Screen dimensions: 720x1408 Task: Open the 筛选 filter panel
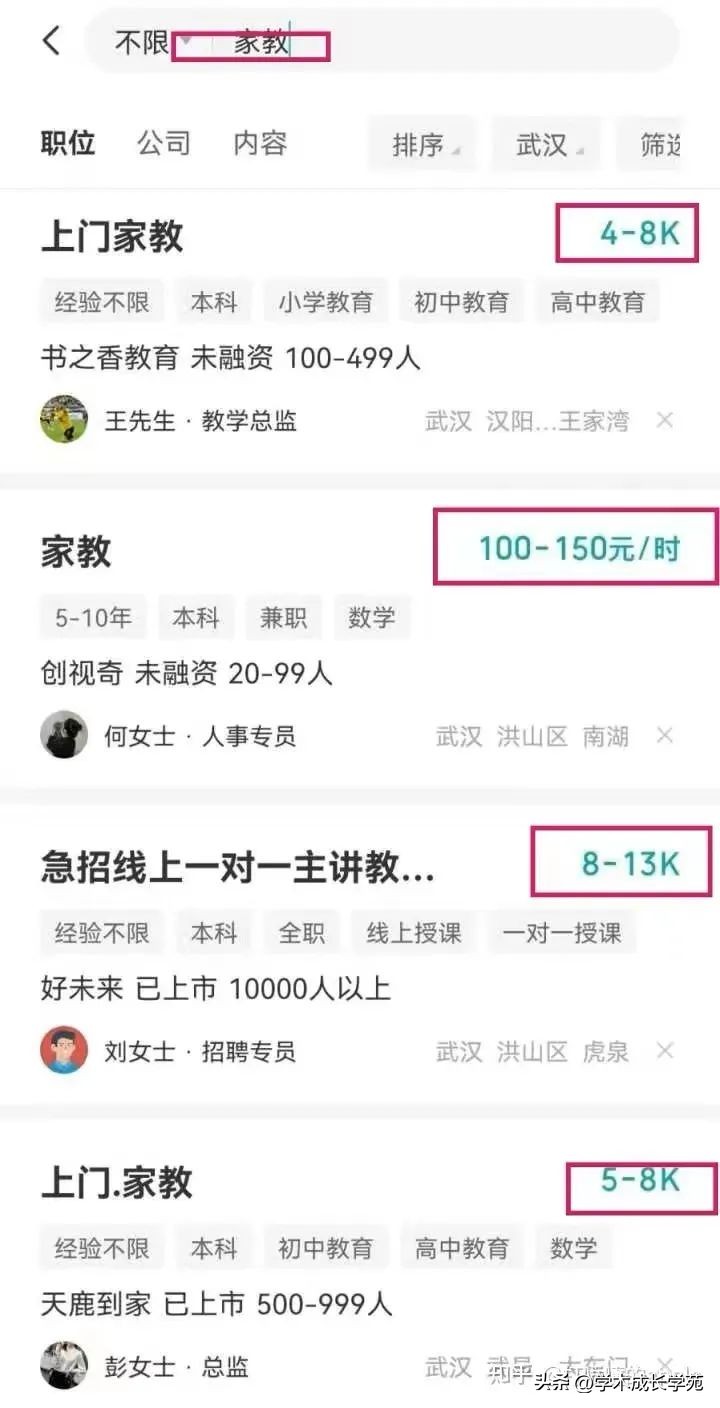pos(665,144)
